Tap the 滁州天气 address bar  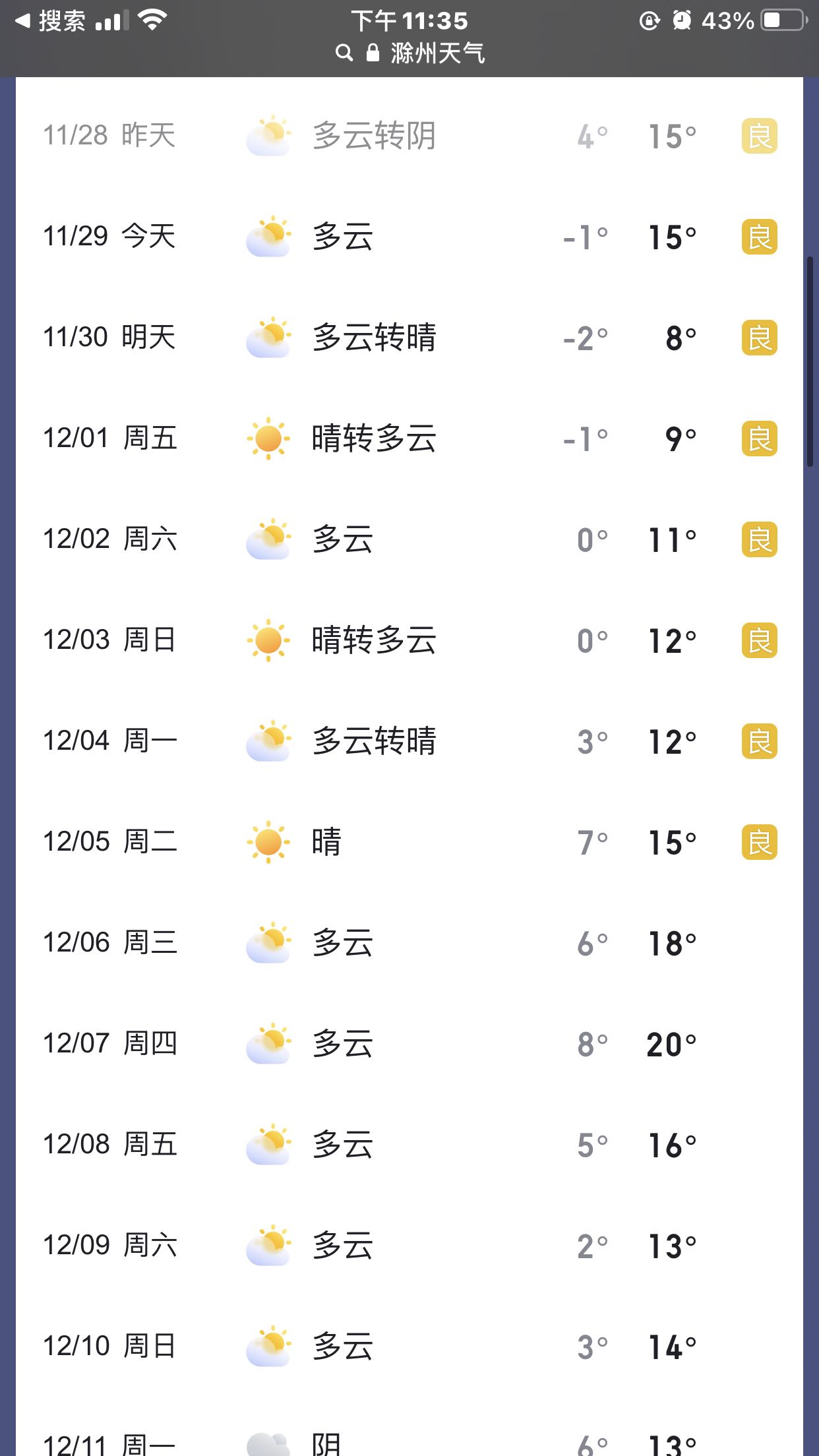[x=409, y=53]
